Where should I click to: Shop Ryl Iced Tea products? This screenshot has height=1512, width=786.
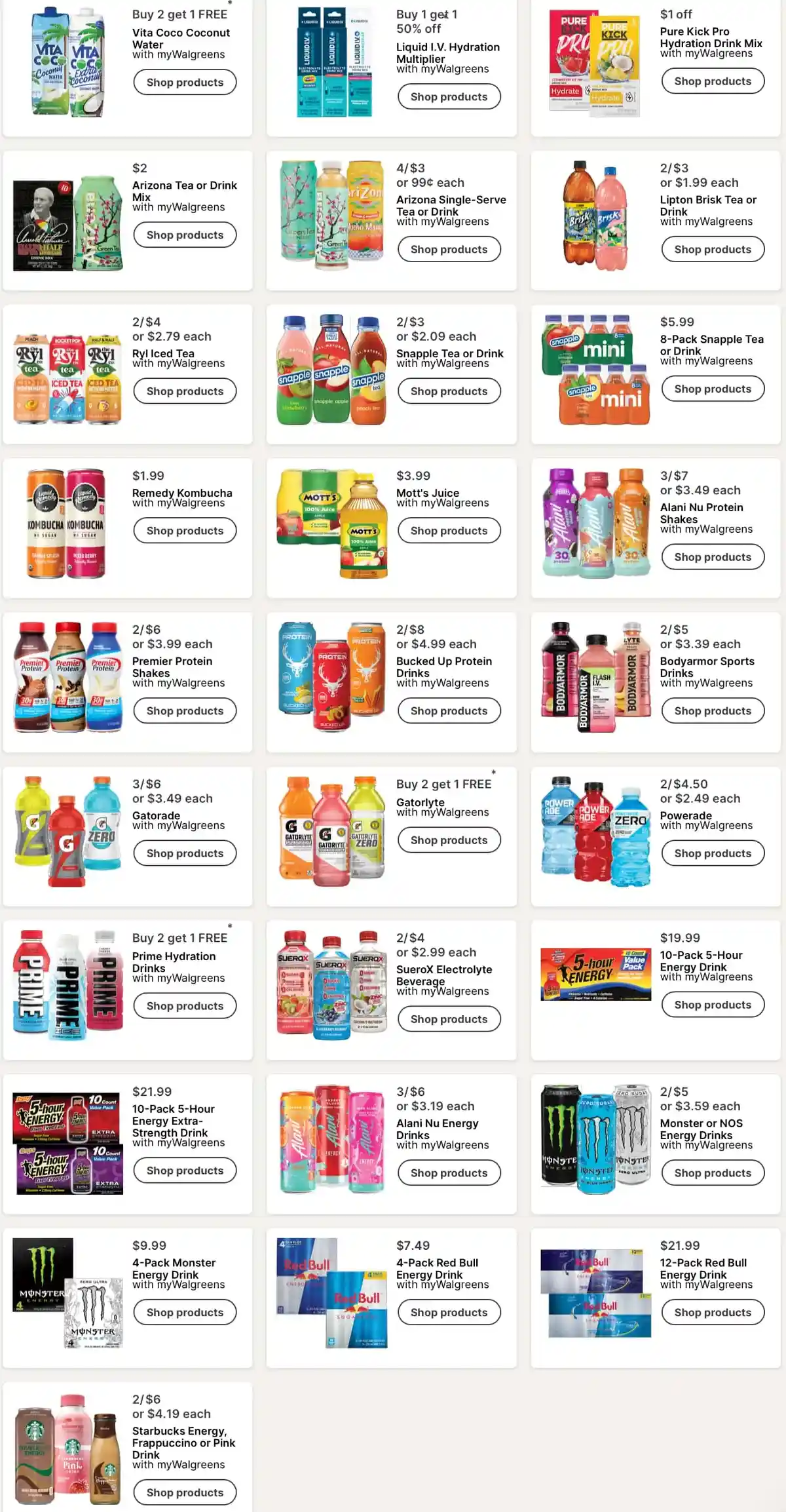(x=185, y=391)
